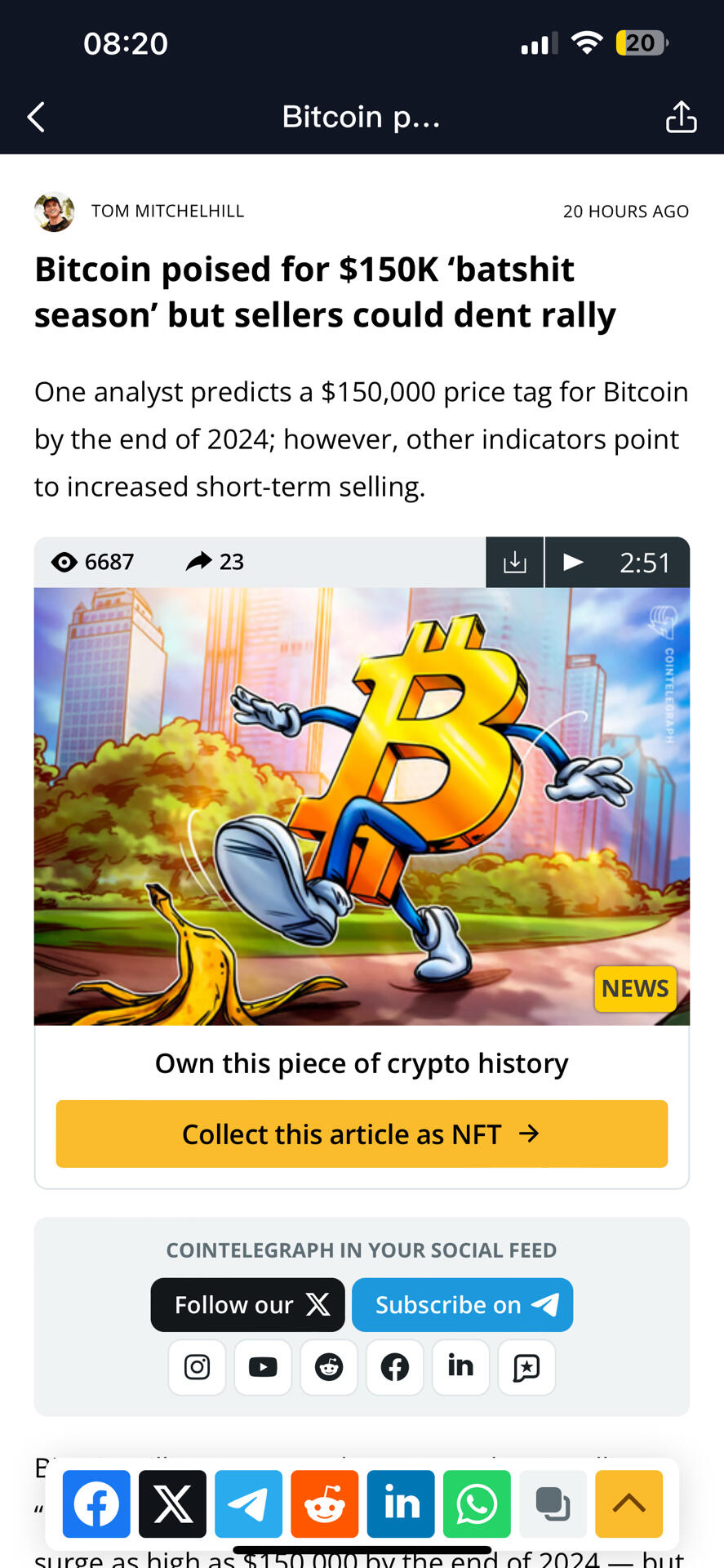
Task: Subscribe on Telegram
Action: [x=462, y=1304]
